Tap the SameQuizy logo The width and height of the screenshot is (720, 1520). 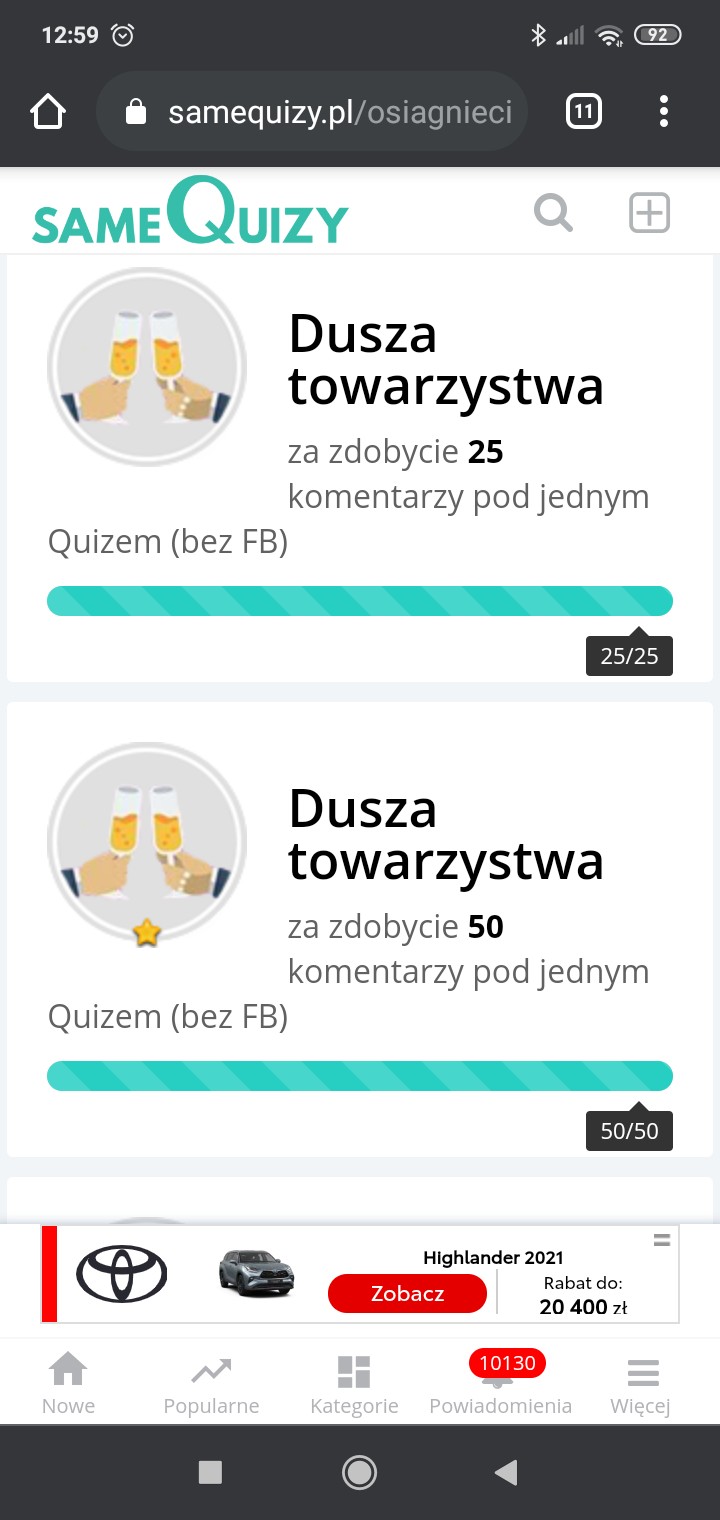[x=190, y=213]
